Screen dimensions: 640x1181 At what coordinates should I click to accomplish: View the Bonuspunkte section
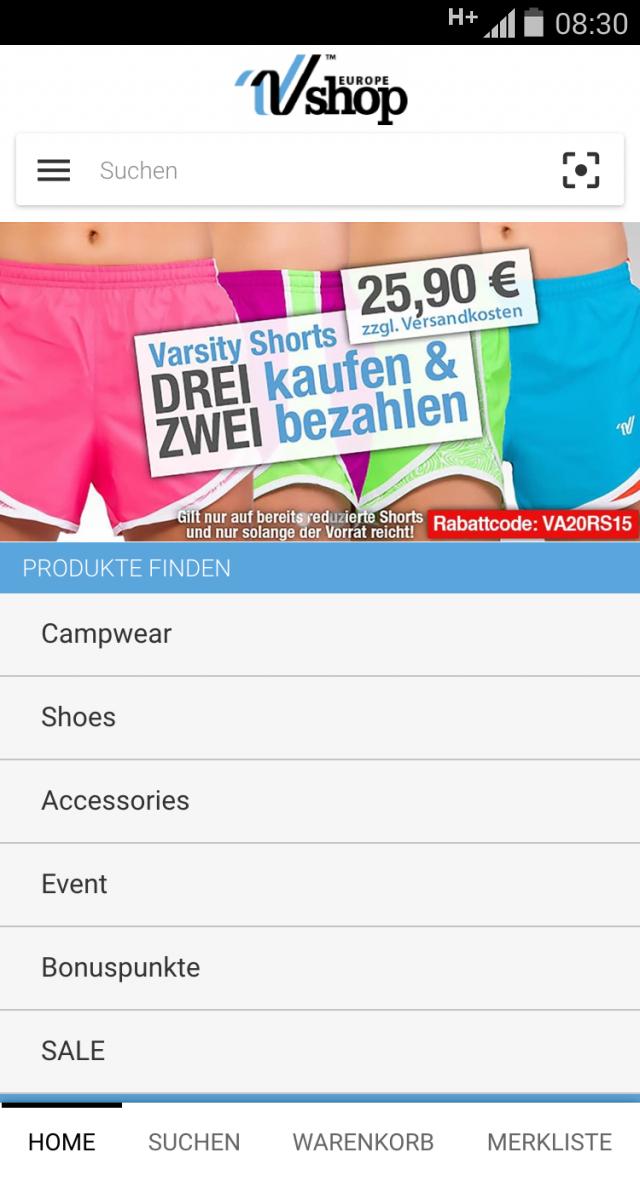coord(320,968)
